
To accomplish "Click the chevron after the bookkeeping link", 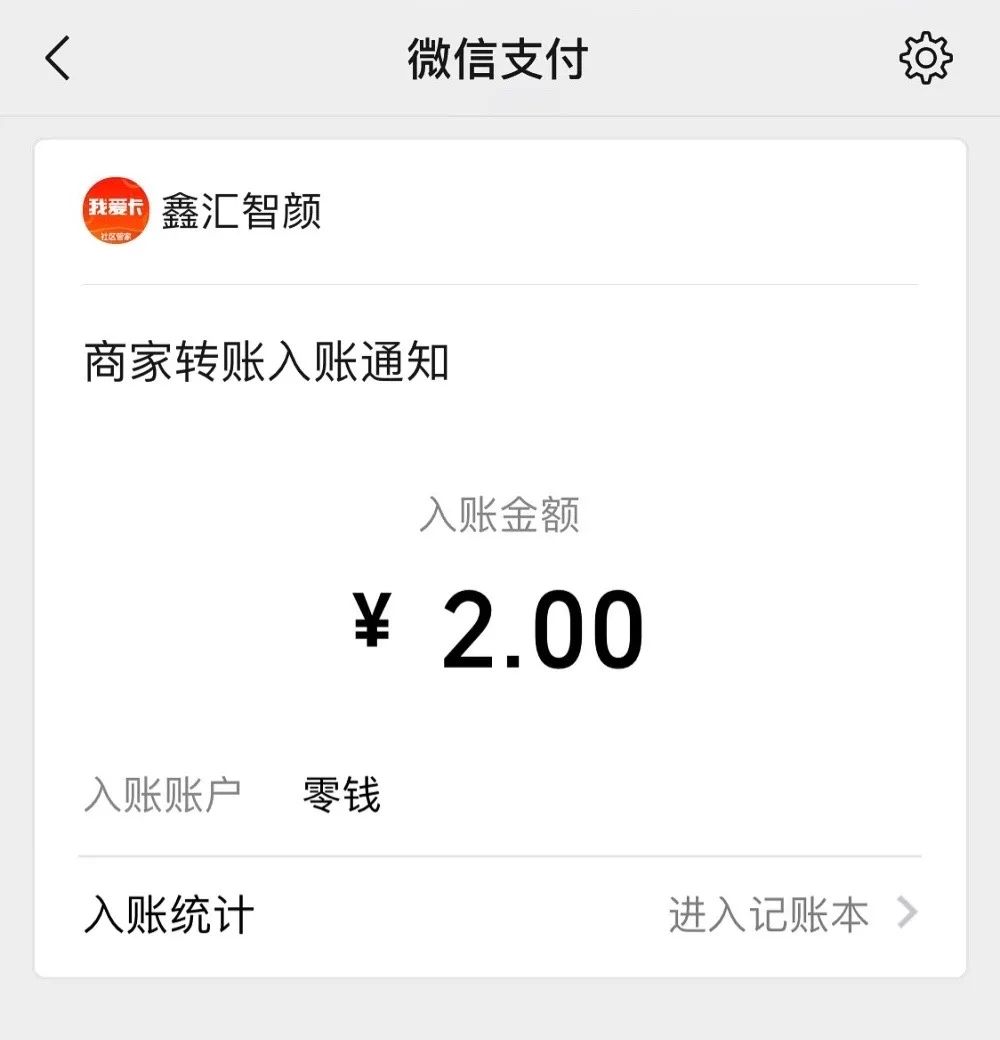I will click(x=908, y=912).
